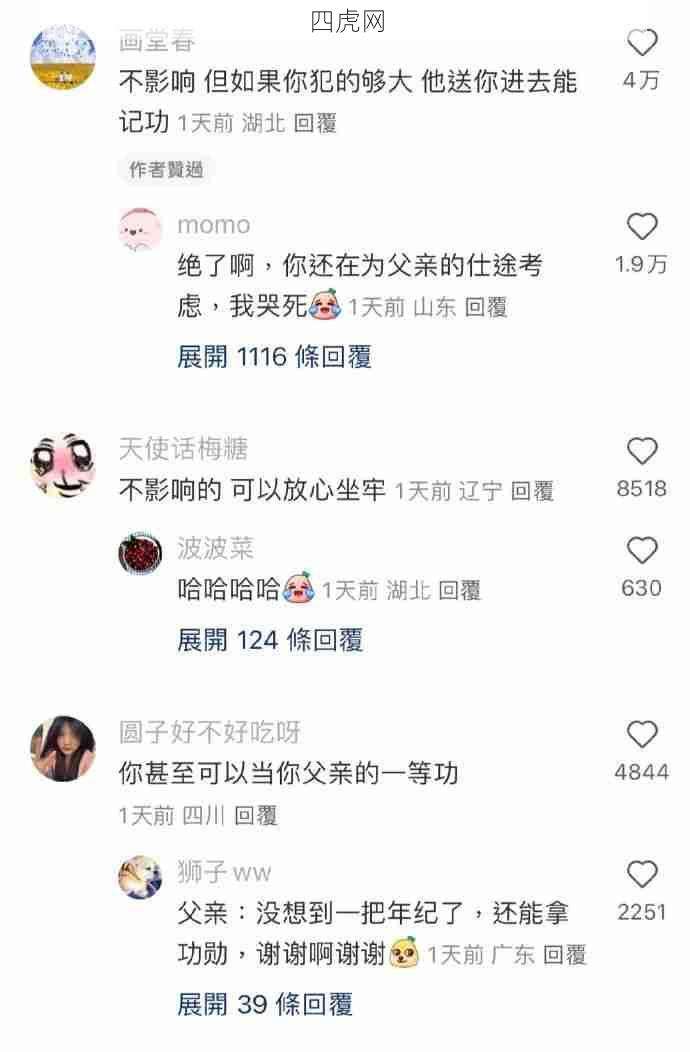
Task: Reply to 圆子好不好吃呀's comment
Action: 255,816
